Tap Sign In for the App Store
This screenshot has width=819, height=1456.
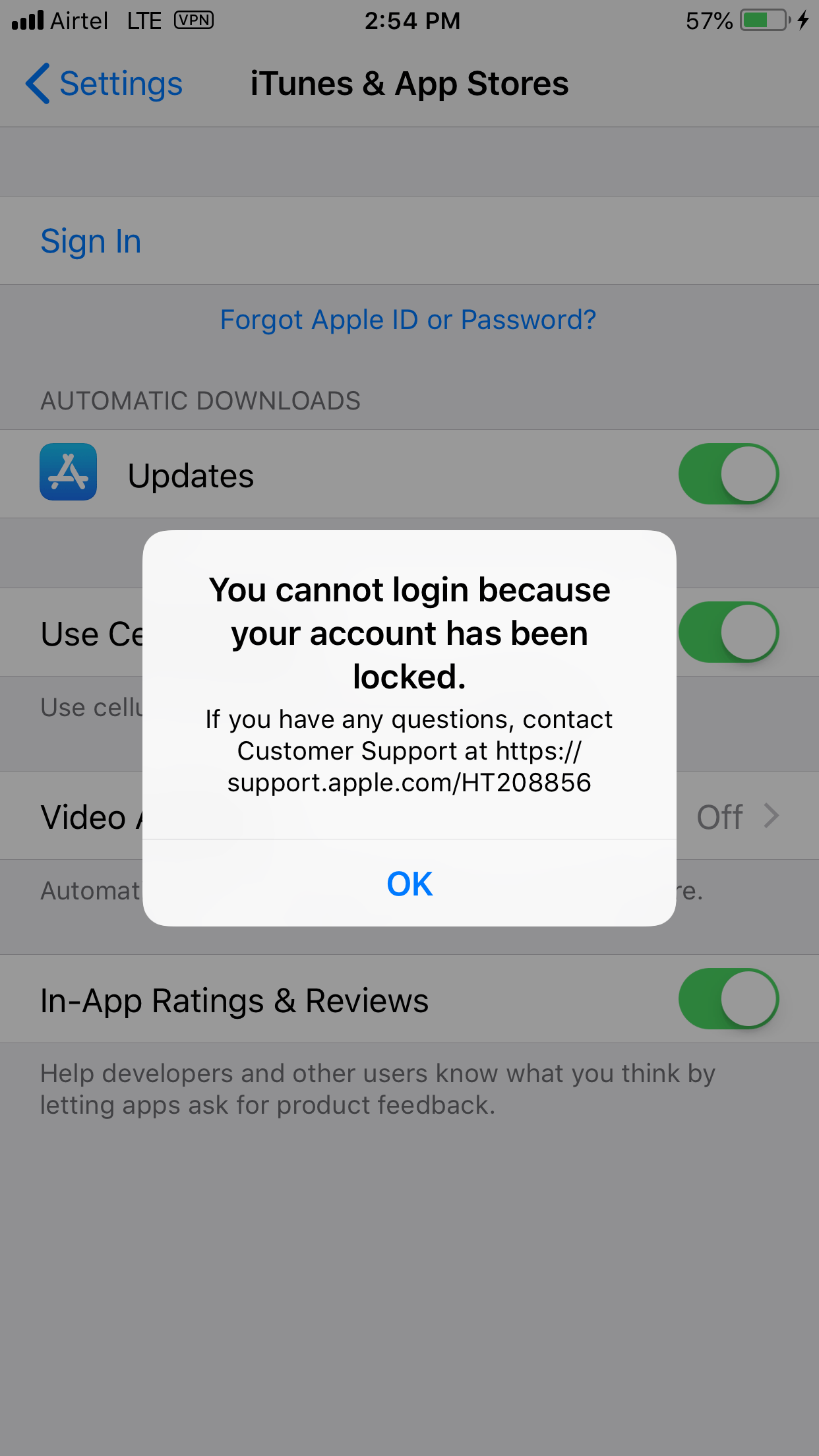pyautogui.click(x=91, y=241)
